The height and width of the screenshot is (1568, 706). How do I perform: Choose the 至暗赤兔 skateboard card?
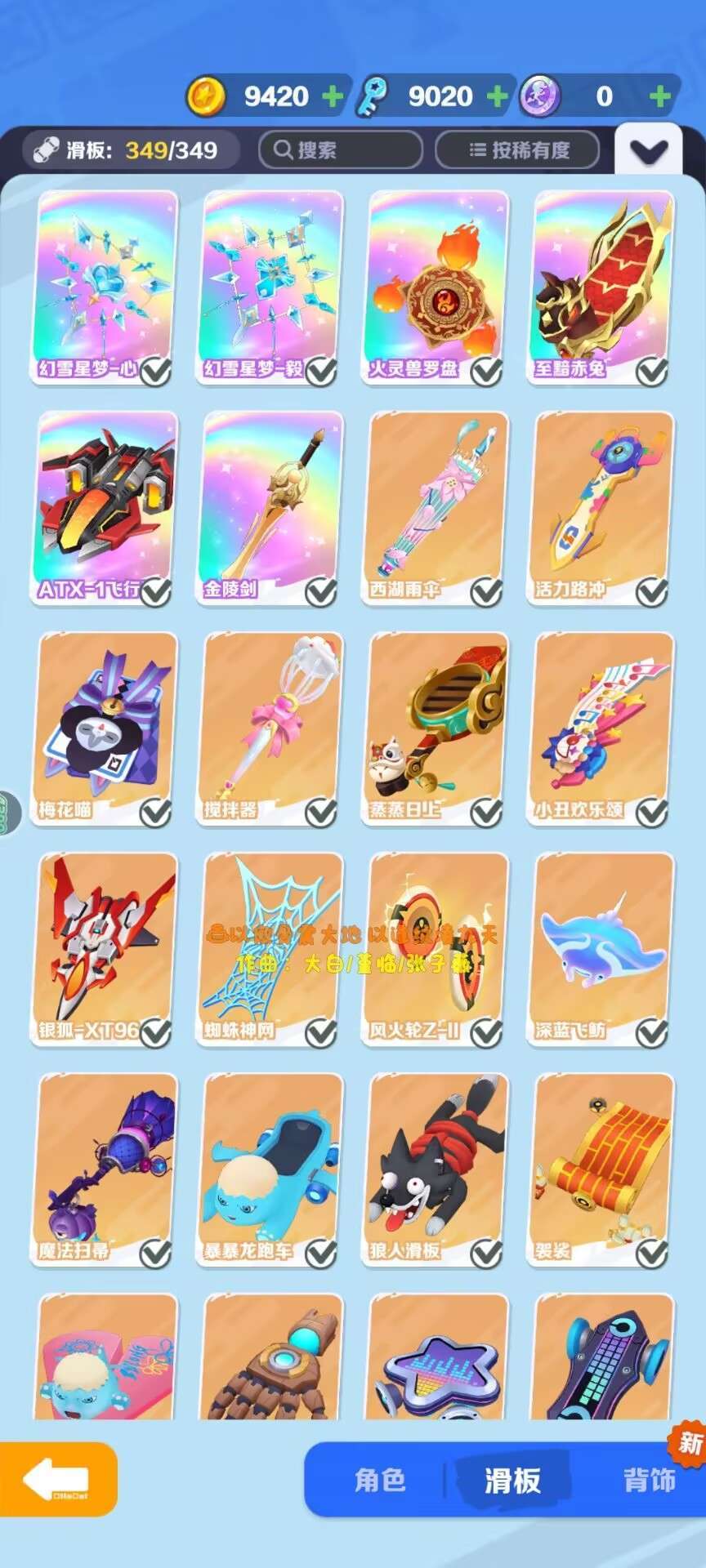click(601, 287)
